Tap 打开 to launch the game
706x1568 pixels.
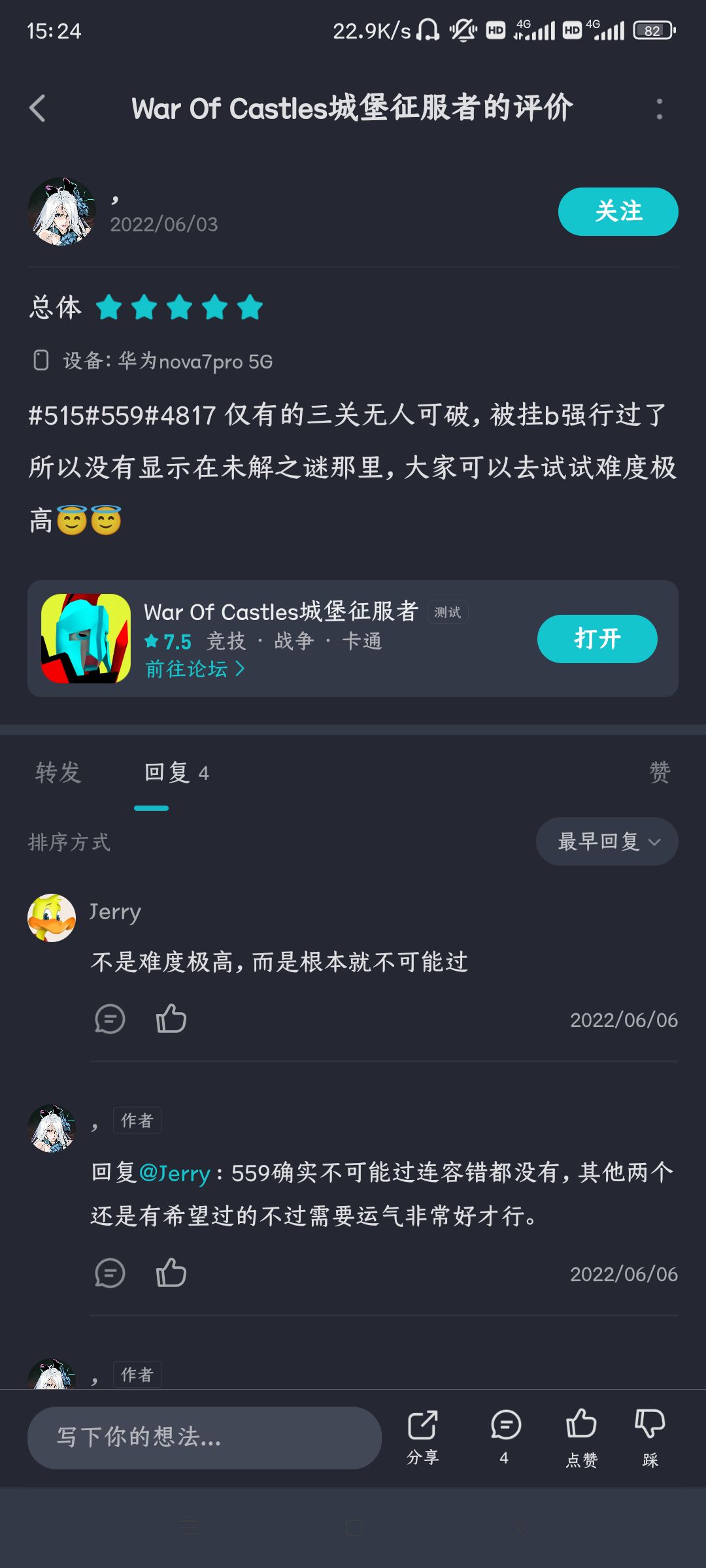click(597, 639)
